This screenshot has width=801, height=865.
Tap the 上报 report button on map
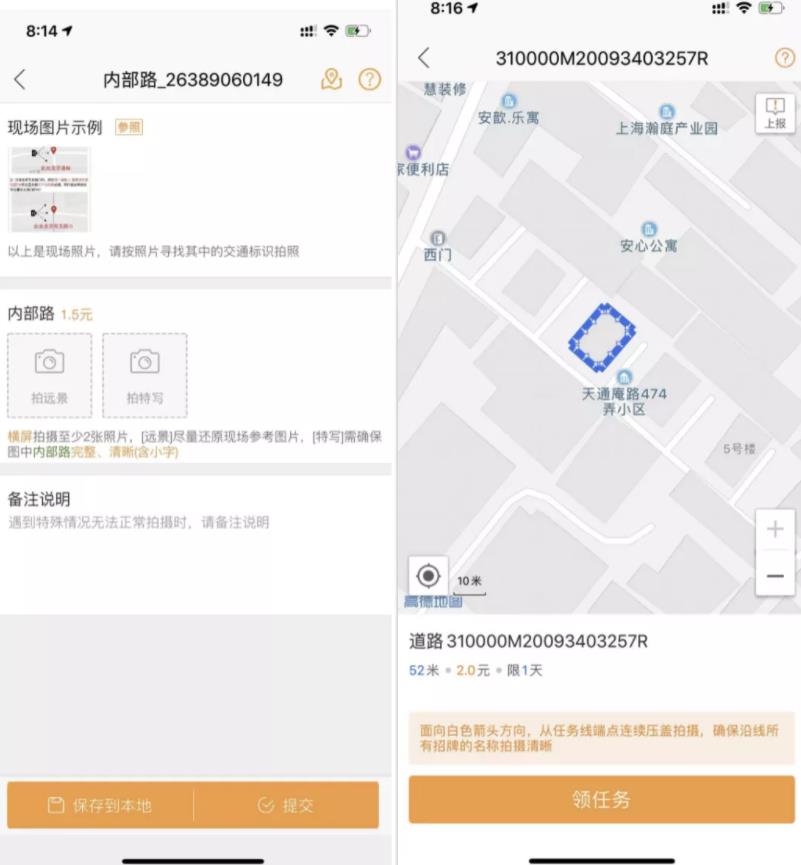(x=775, y=112)
